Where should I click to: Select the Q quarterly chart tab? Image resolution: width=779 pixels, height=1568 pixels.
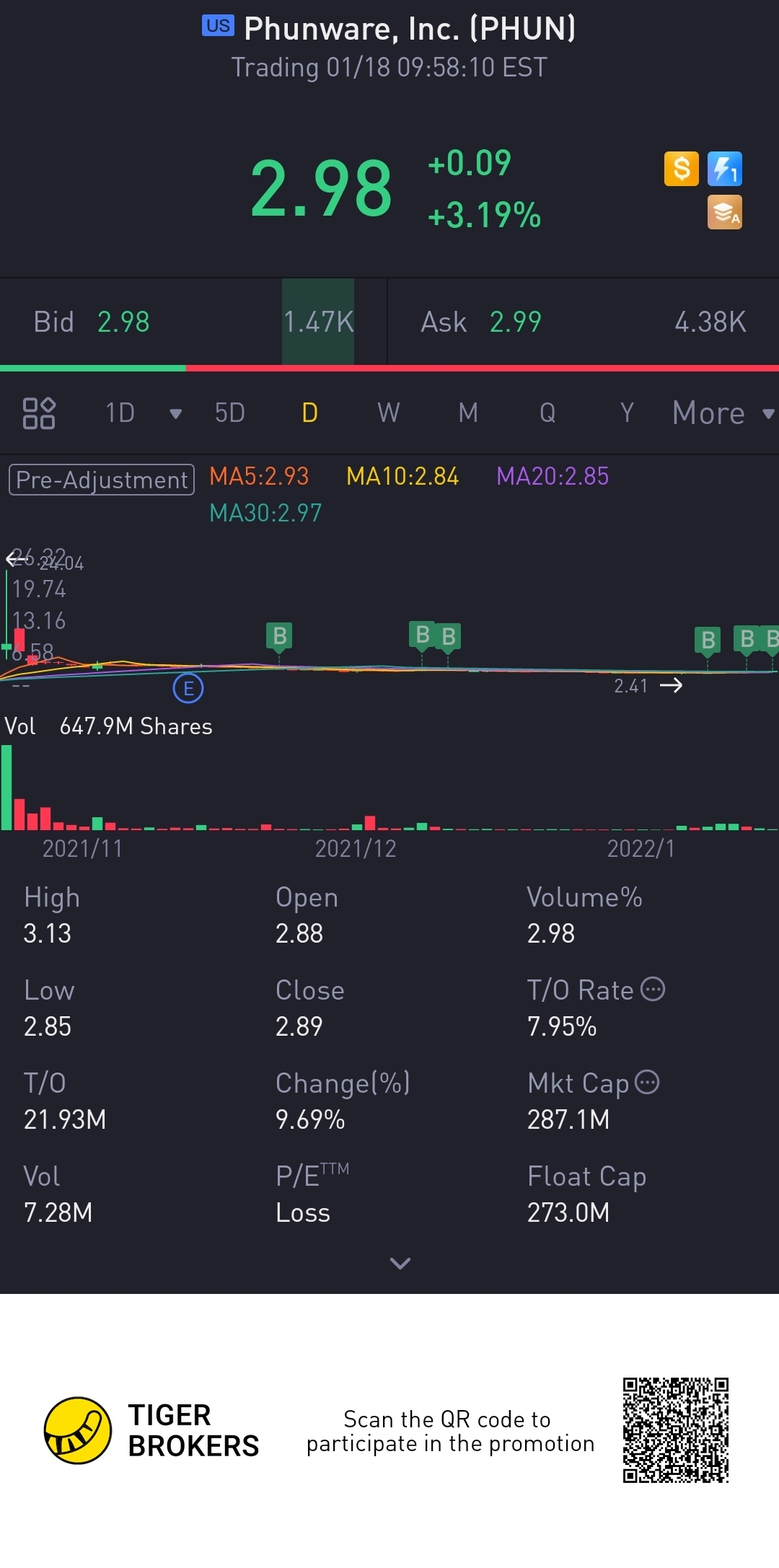(547, 413)
